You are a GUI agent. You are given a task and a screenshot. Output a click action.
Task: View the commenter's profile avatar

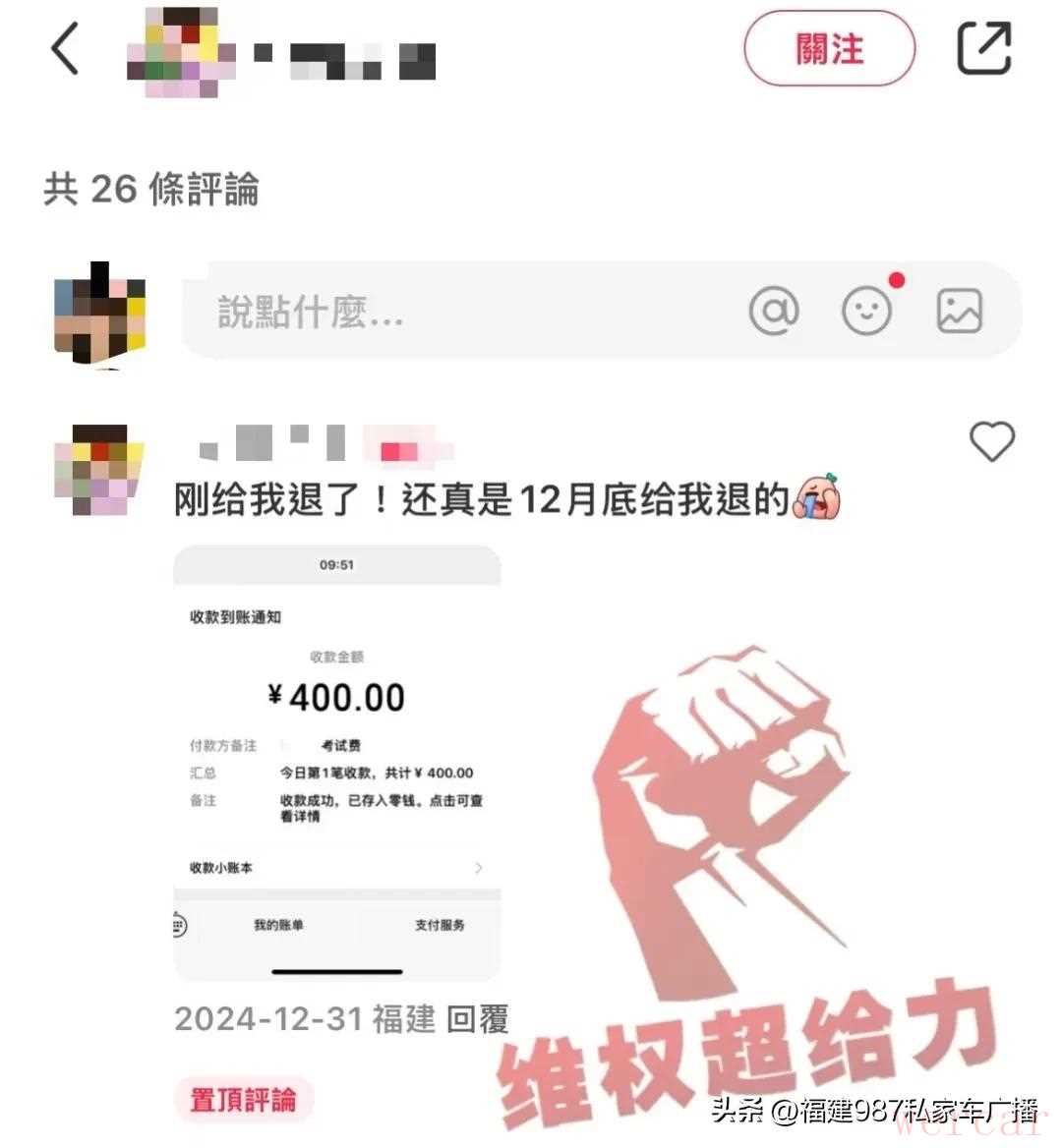(100, 470)
